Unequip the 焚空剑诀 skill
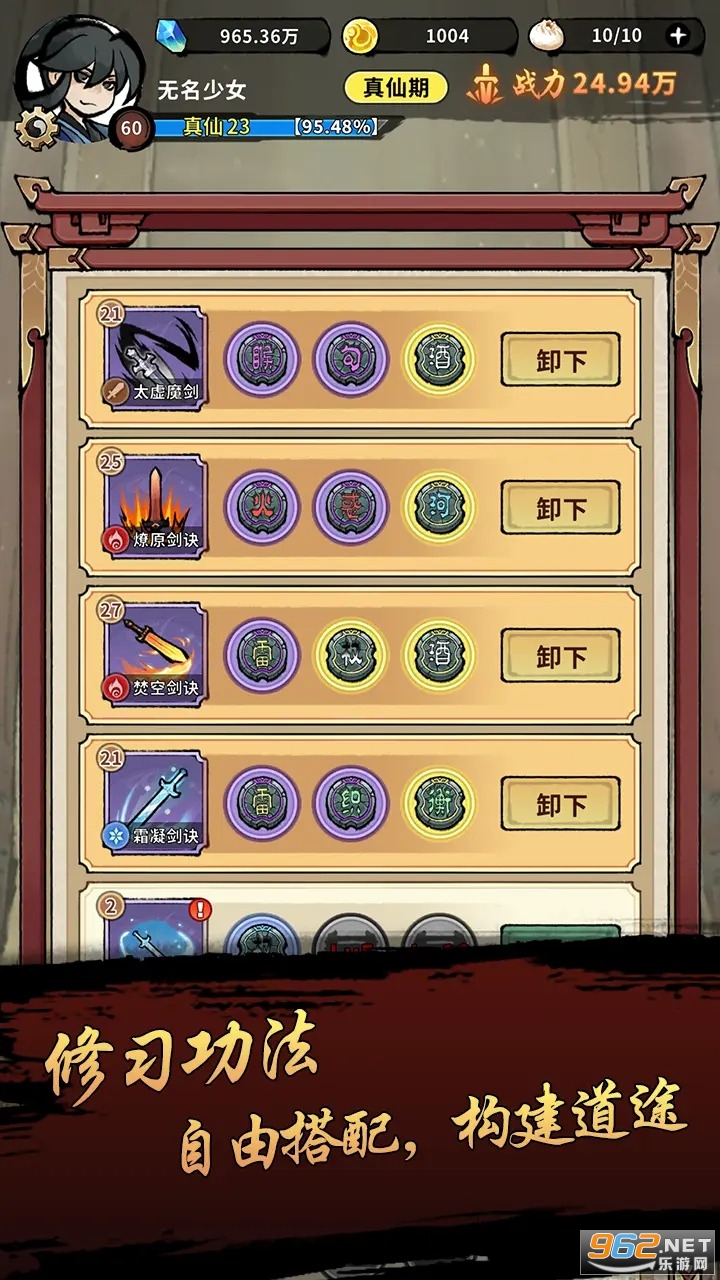The width and height of the screenshot is (720, 1280). click(x=561, y=656)
